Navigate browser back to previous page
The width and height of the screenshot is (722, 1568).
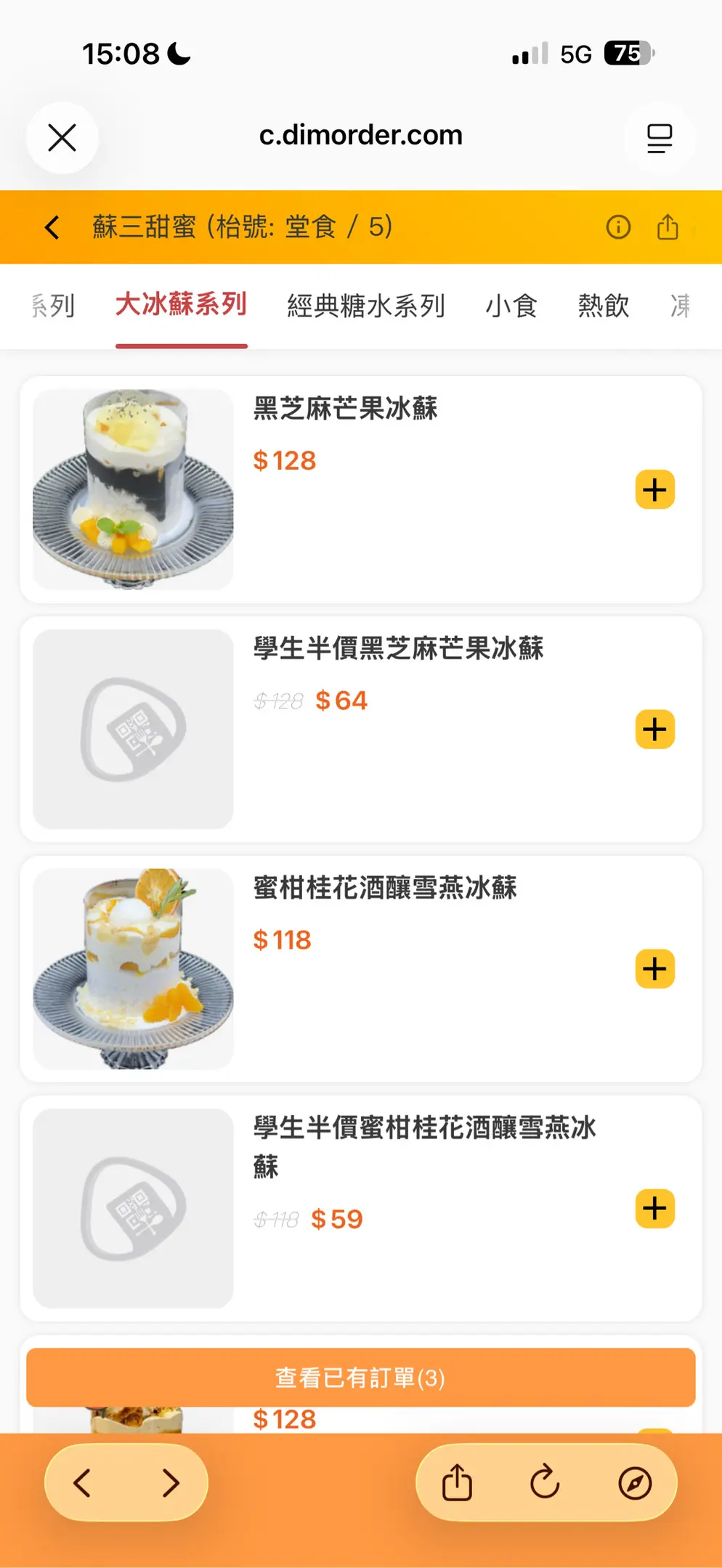(83, 1483)
